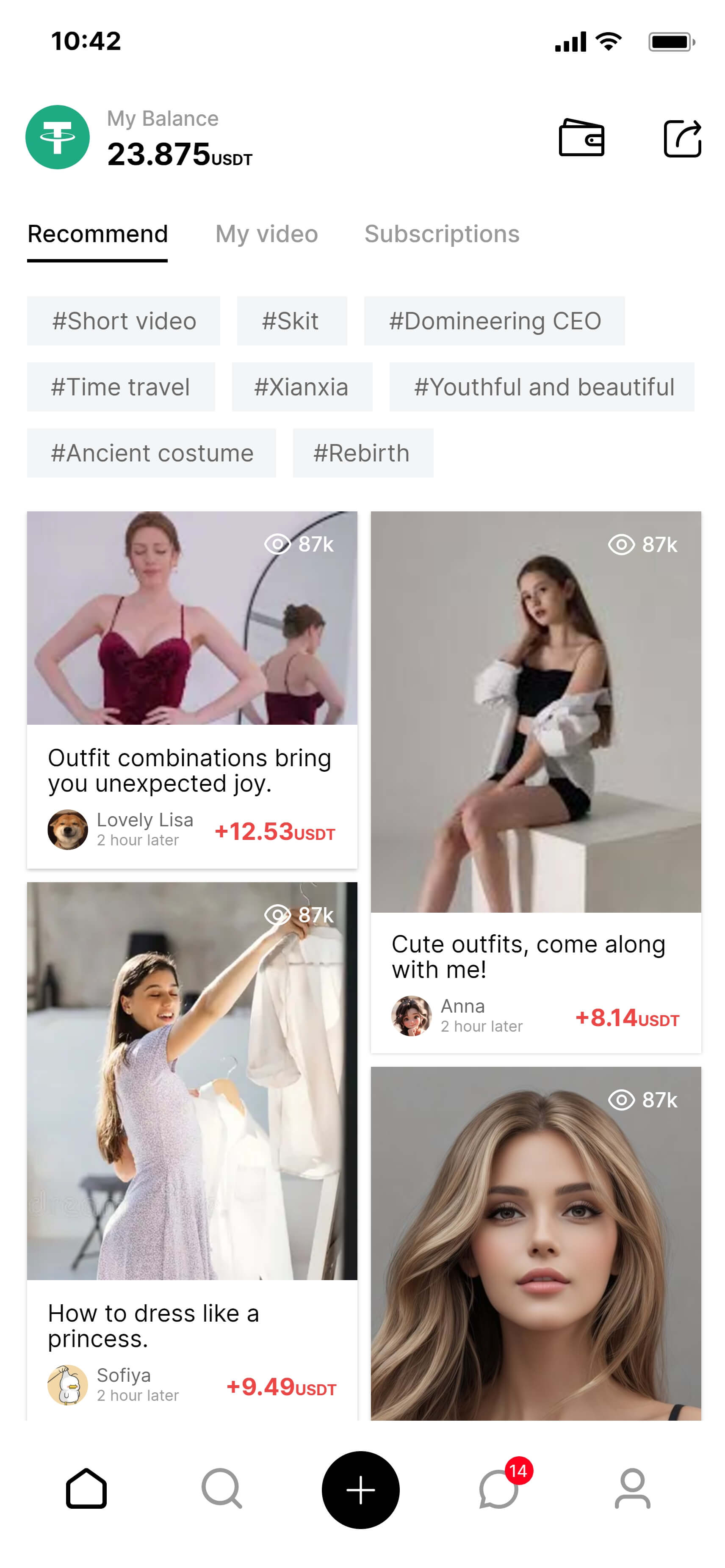The width and height of the screenshot is (725, 1568).
Task: Filter by the #Skit tag
Action: coord(291,321)
